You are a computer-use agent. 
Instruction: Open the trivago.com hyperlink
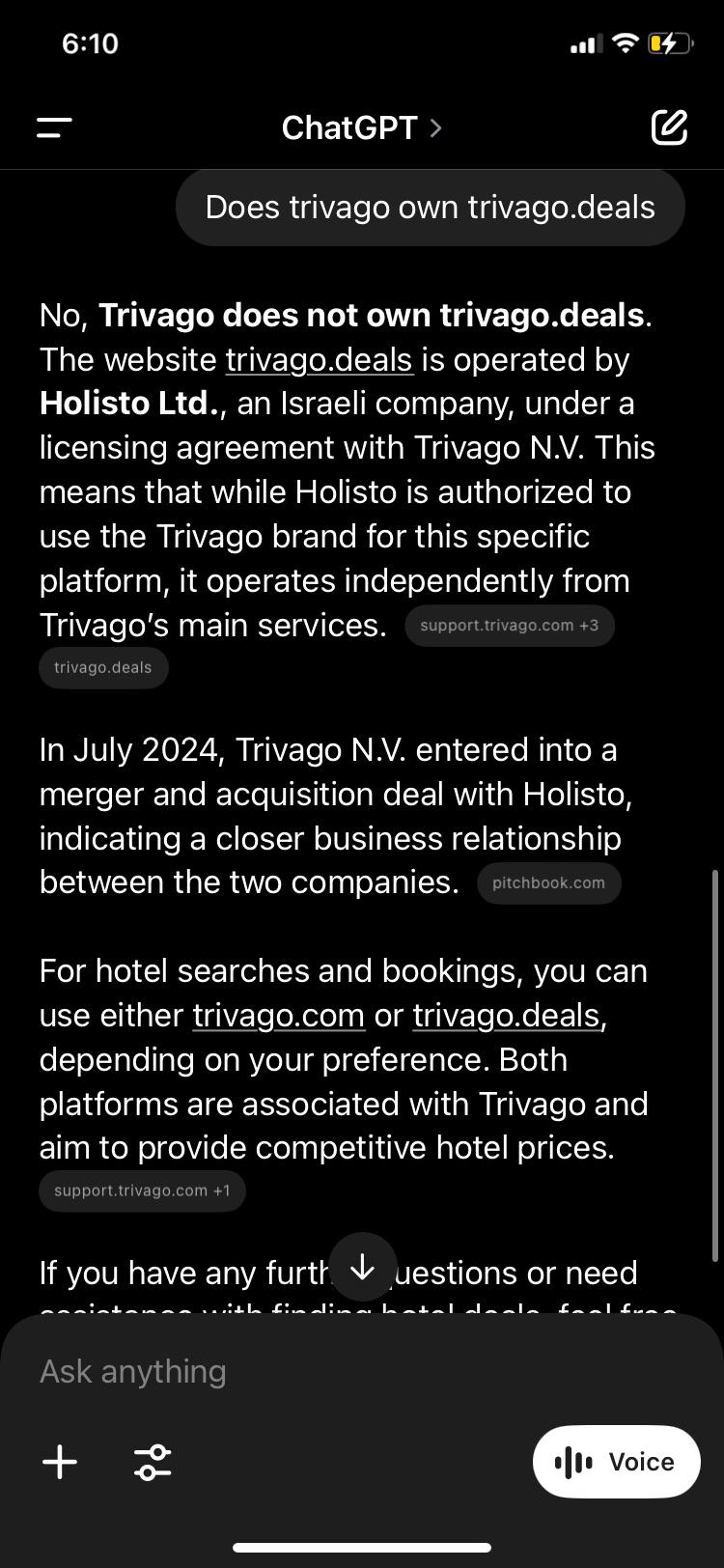pos(278,1015)
